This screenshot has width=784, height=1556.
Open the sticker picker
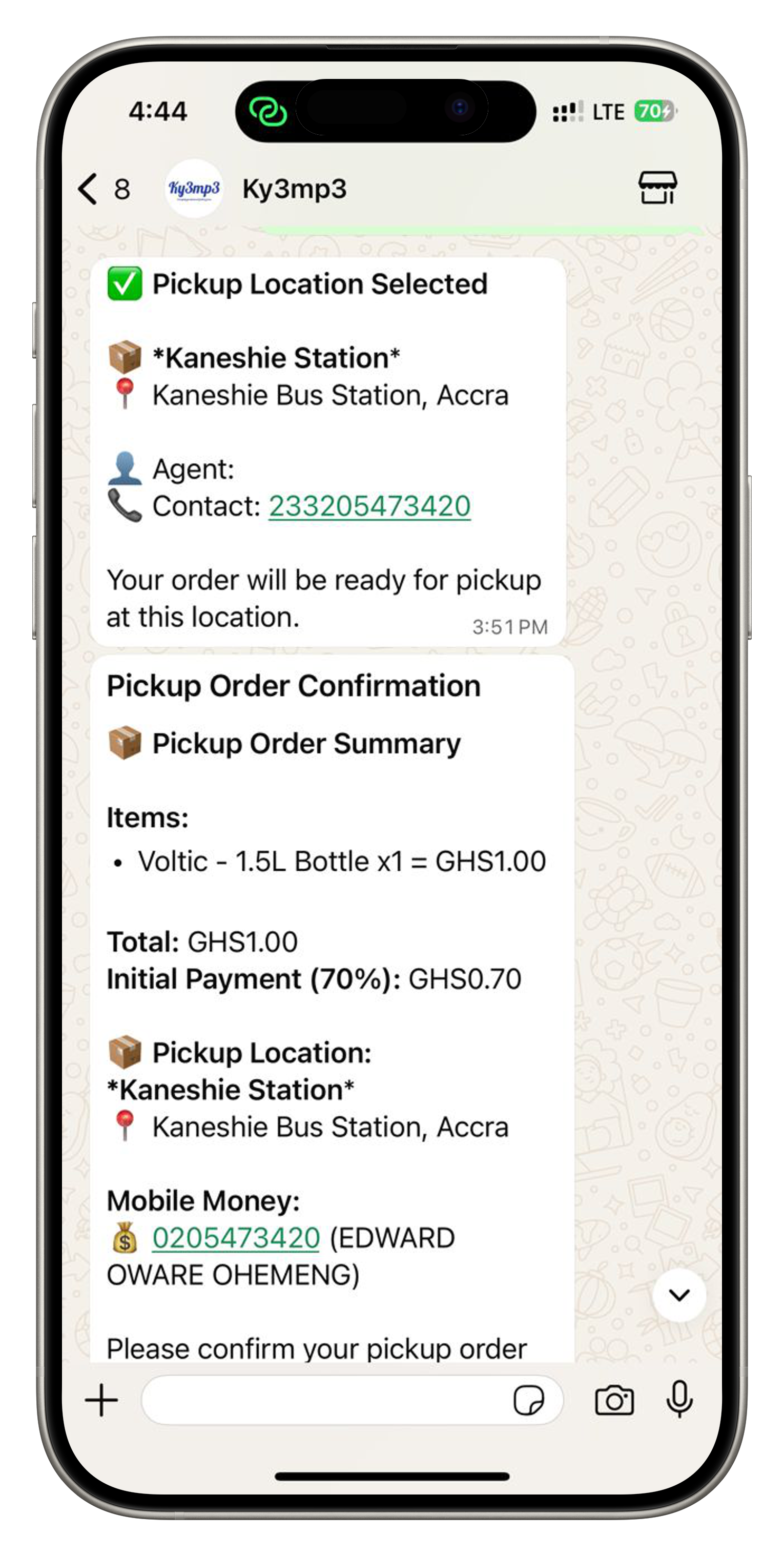click(x=528, y=1401)
